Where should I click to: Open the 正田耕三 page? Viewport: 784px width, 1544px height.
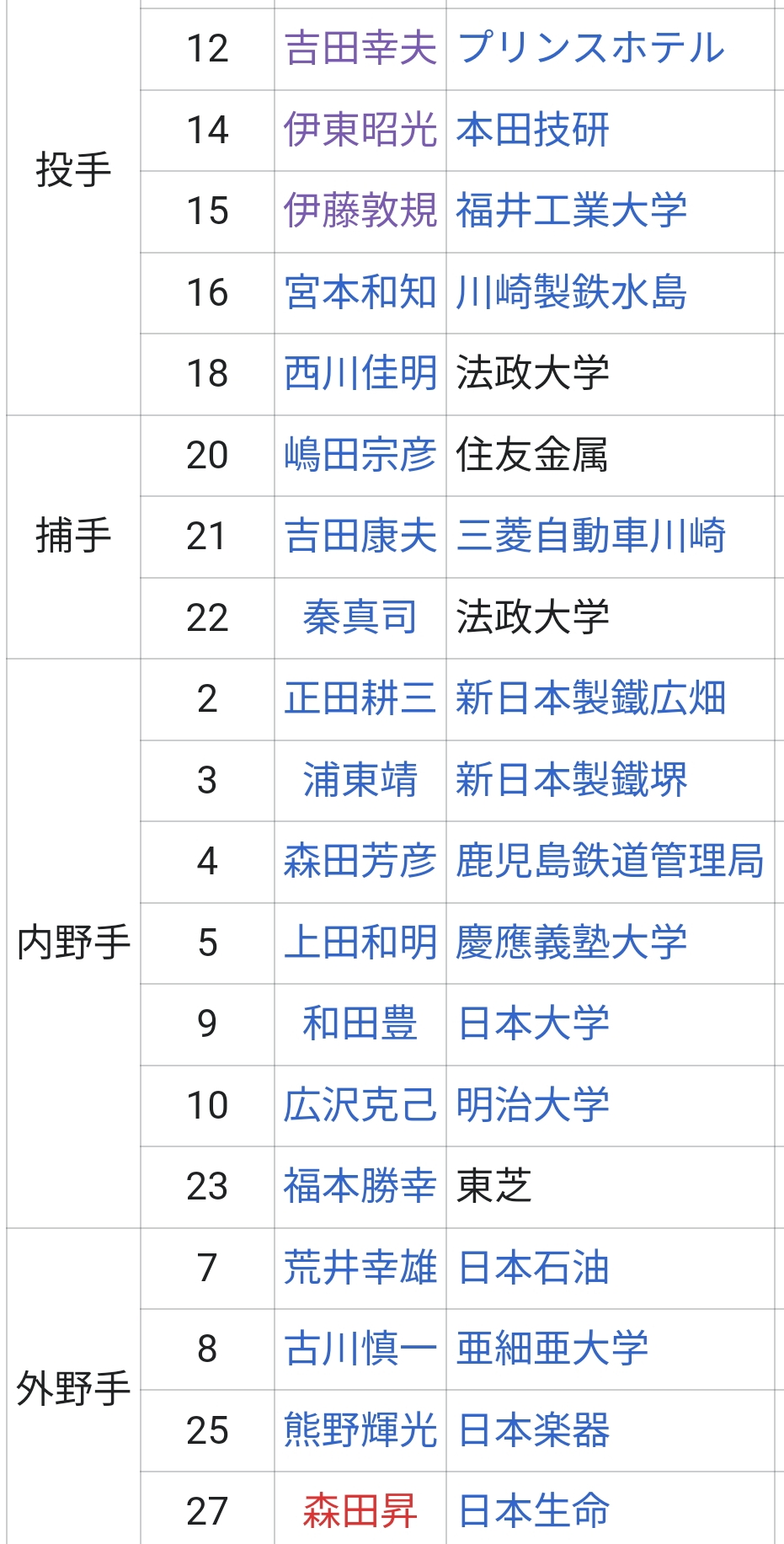(360, 699)
